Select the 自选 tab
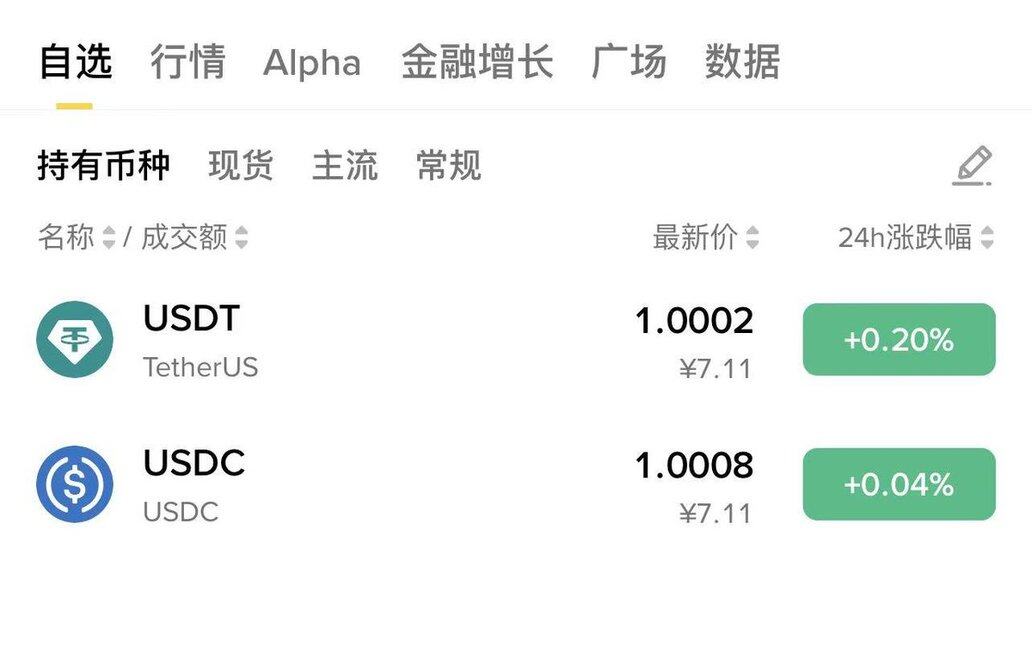The height and width of the screenshot is (666, 1032). pos(75,62)
